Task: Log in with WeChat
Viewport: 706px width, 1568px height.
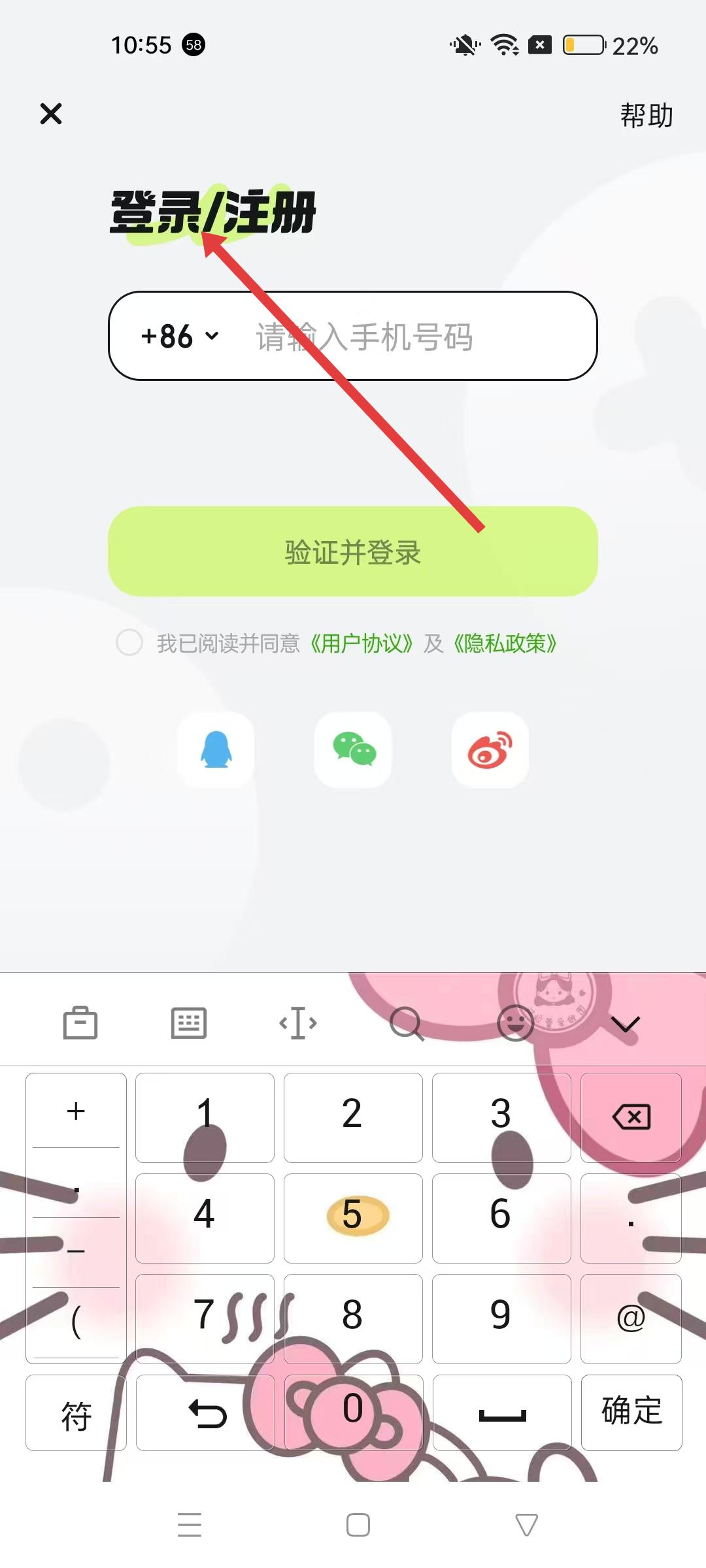Action: pos(353,749)
